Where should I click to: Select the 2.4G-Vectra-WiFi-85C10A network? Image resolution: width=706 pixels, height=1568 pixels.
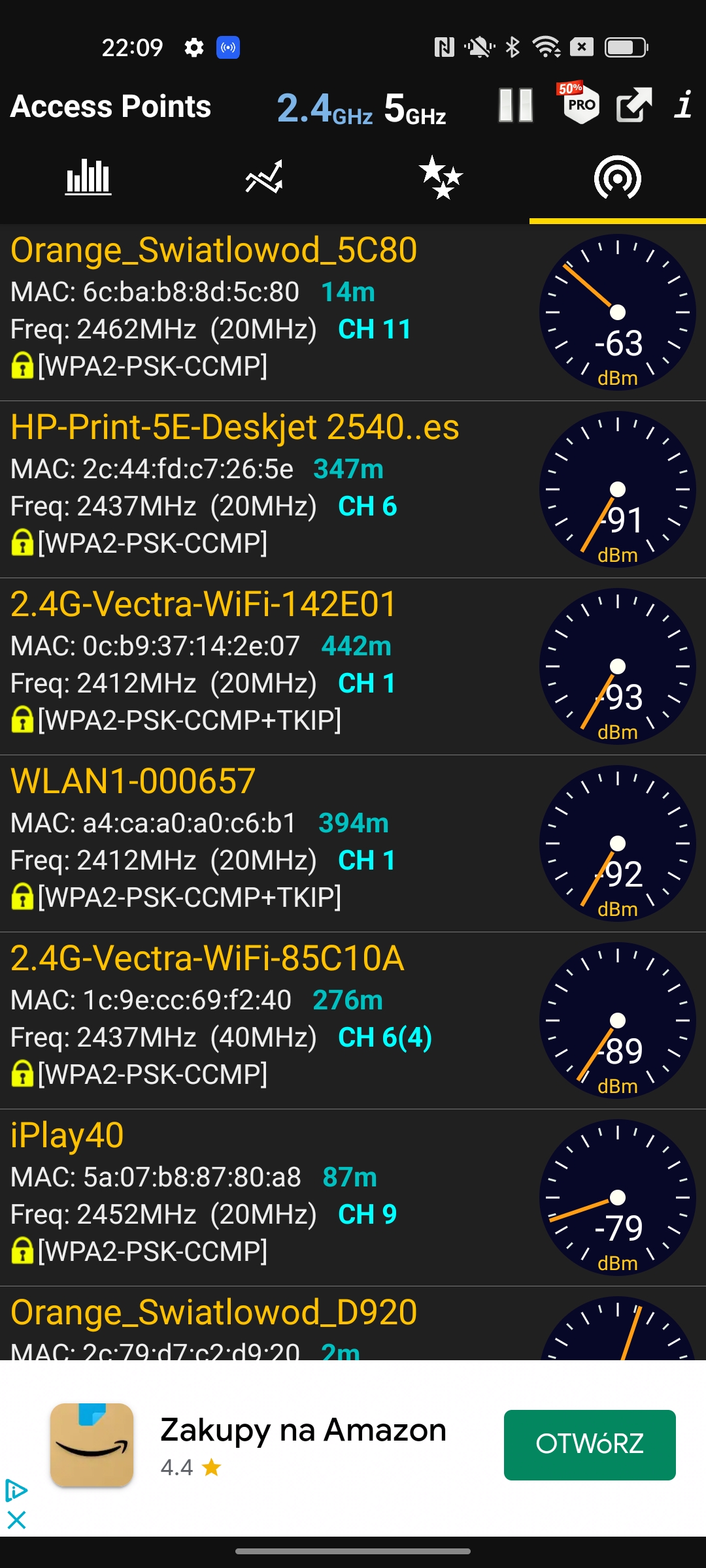tap(261, 1021)
